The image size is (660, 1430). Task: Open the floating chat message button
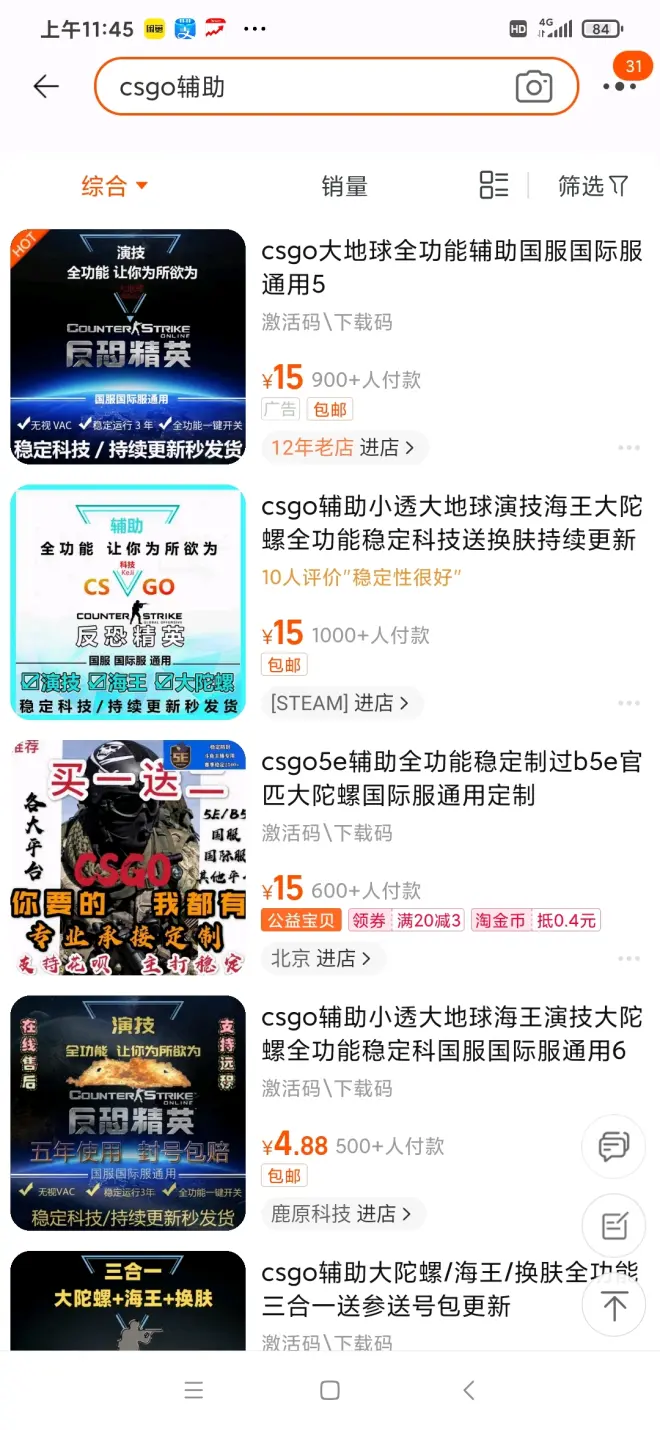coord(613,1146)
